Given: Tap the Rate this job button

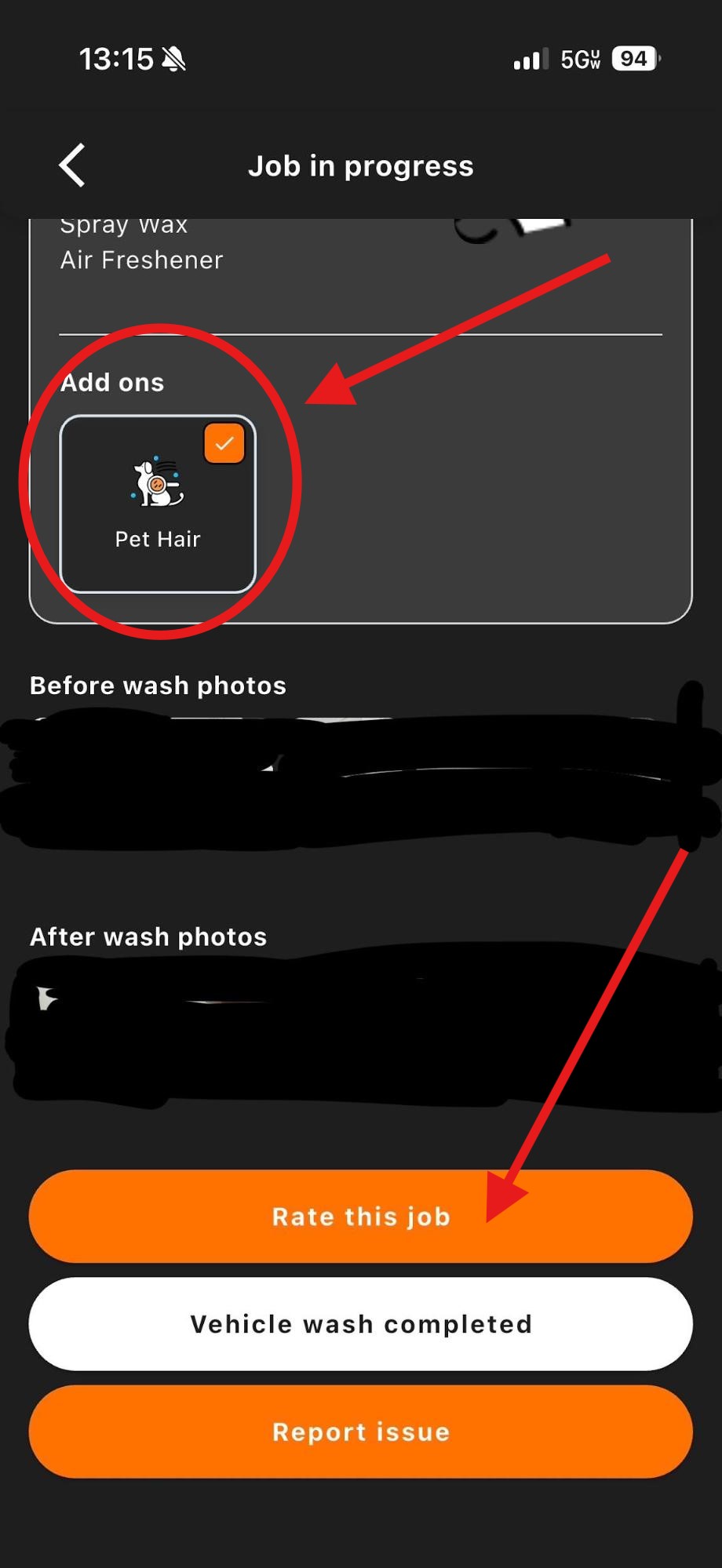Looking at the screenshot, I should 361,1216.
